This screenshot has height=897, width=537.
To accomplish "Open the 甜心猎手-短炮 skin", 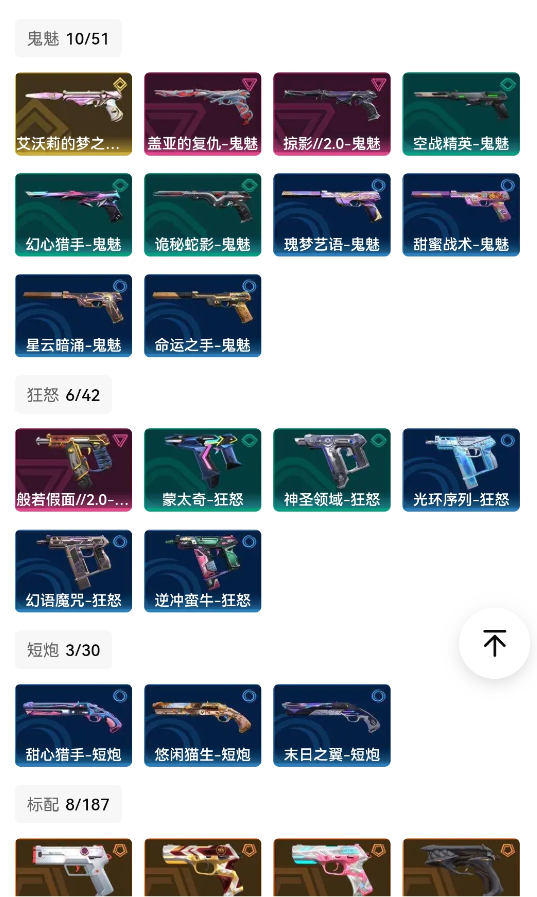I will click(x=74, y=725).
